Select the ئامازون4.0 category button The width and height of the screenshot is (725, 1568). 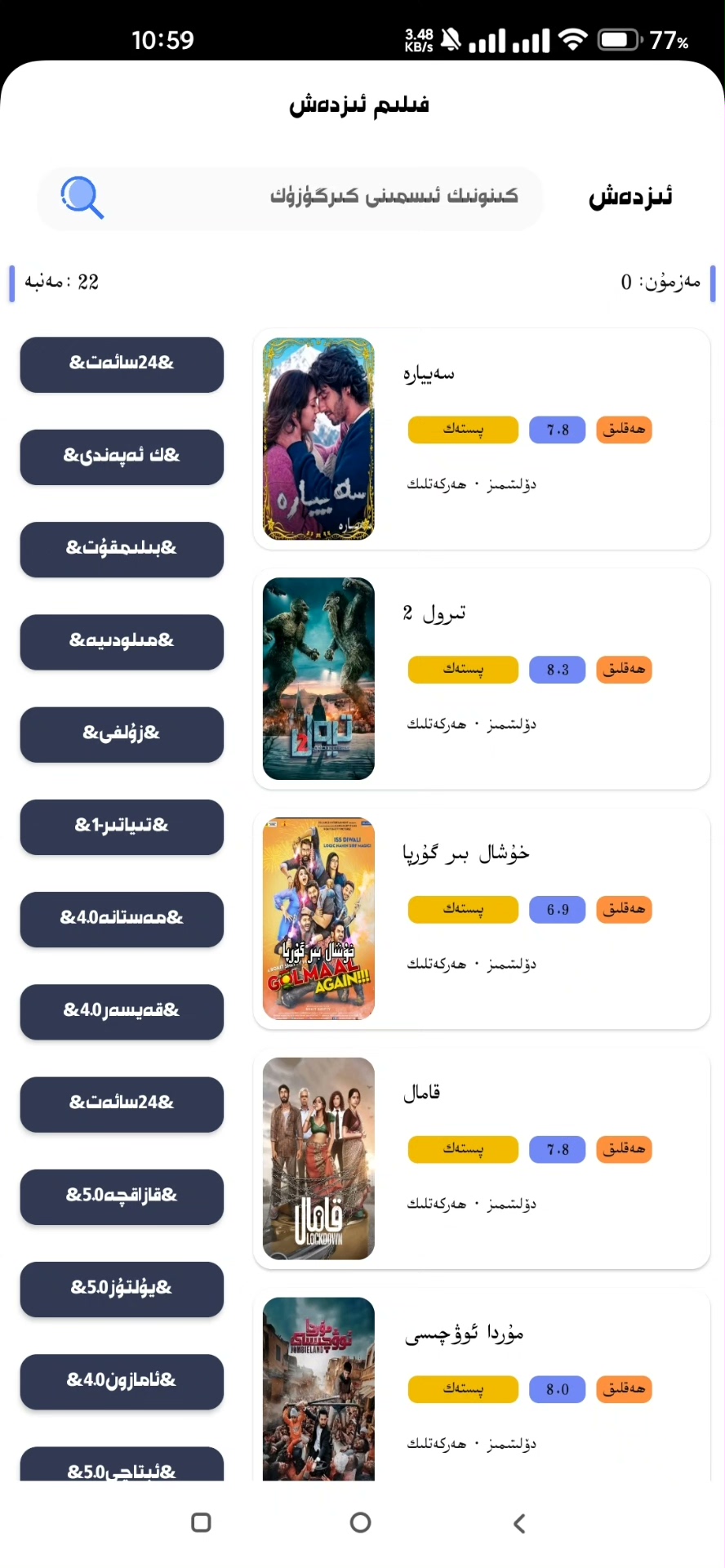click(x=122, y=1381)
